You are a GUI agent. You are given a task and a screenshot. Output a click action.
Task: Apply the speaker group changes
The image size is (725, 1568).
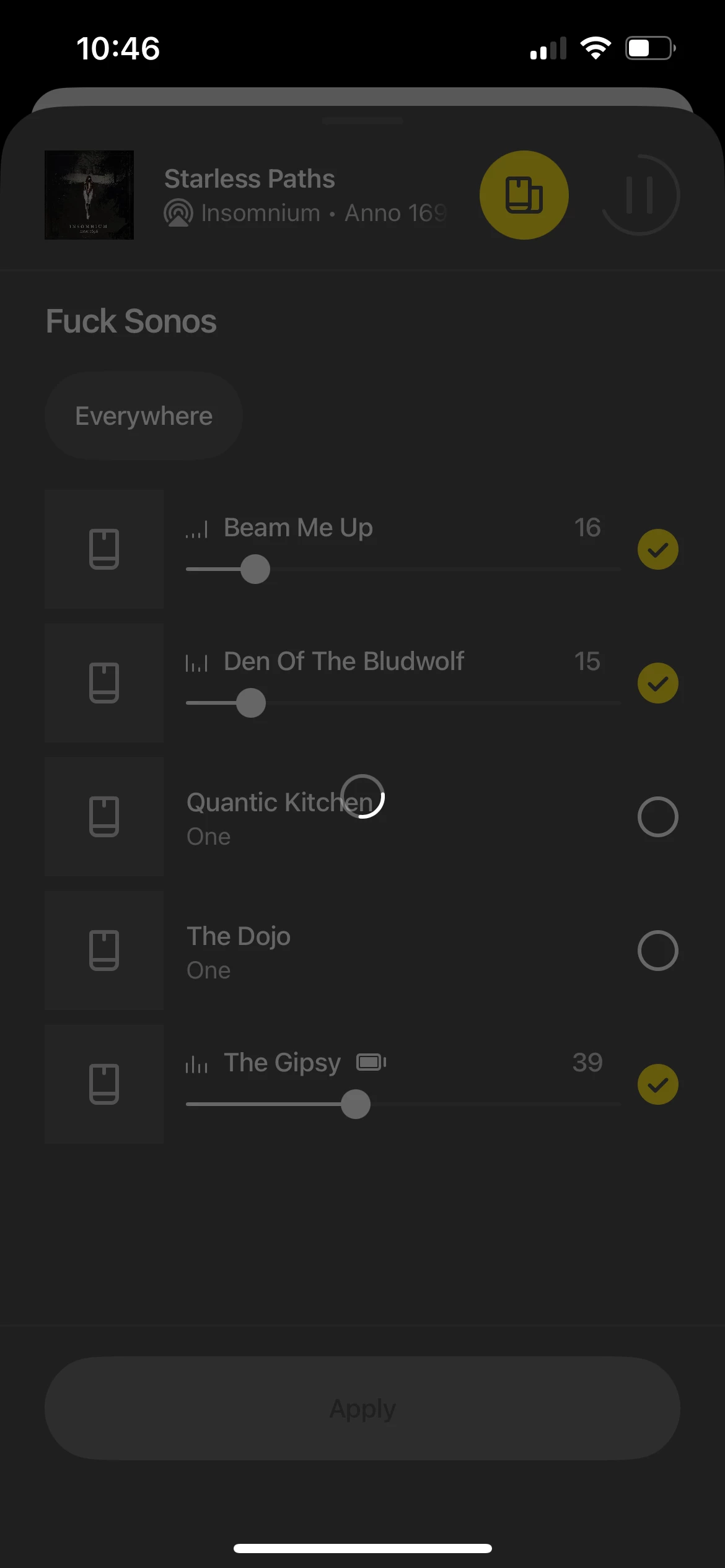pyautogui.click(x=362, y=1408)
